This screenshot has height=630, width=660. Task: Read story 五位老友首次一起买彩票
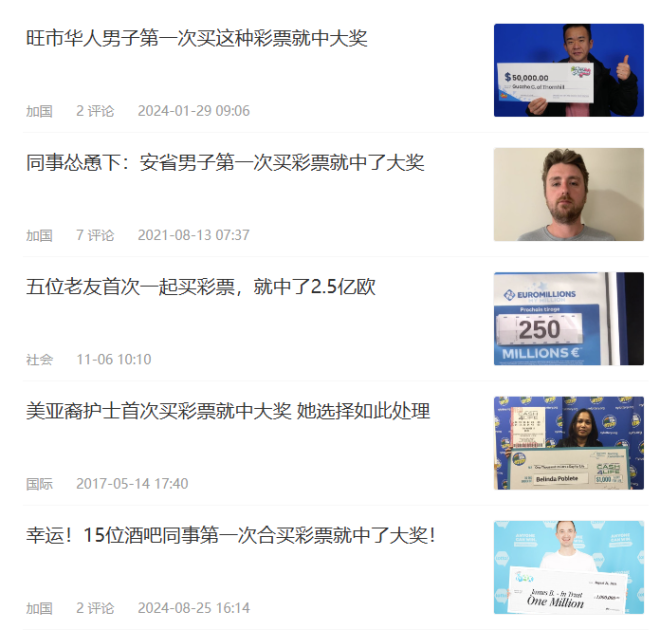pos(200,287)
